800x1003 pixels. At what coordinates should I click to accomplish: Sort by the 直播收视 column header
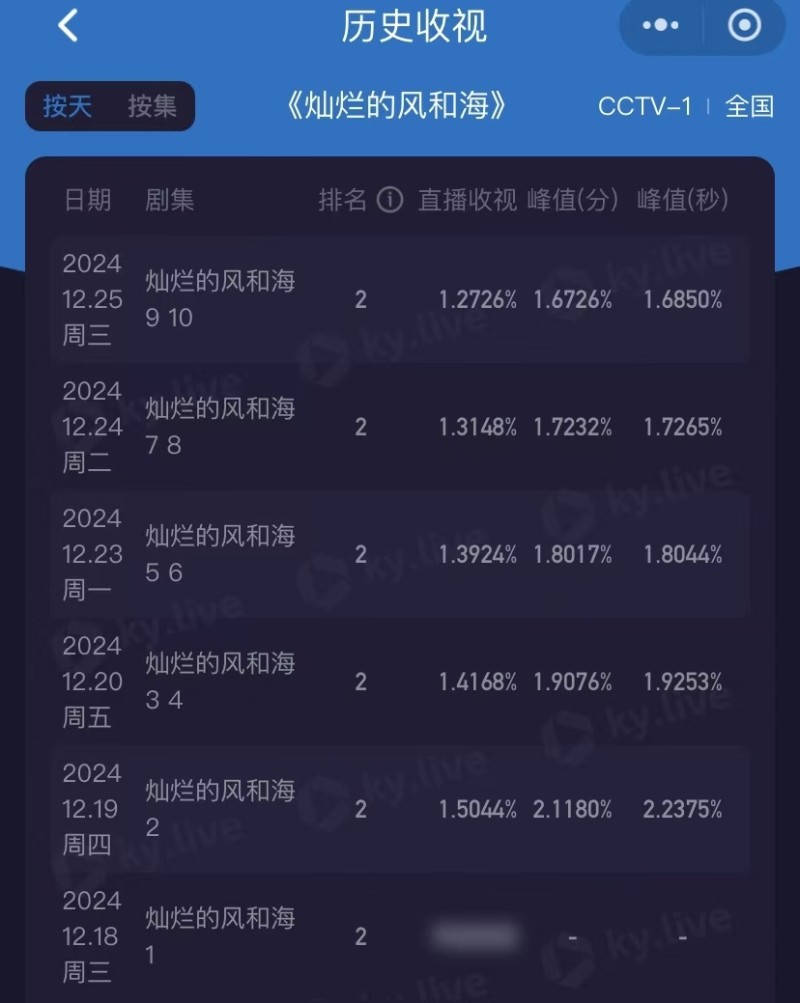[x=472, y=200]
